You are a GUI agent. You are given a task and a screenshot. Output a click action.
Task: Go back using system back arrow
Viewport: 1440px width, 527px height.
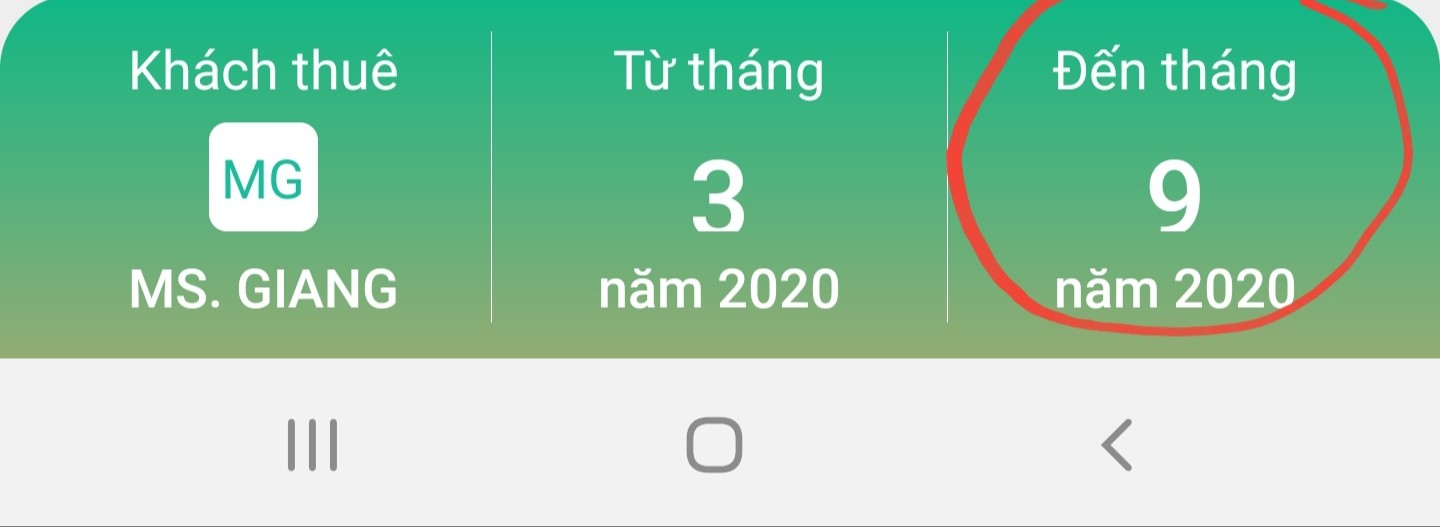click(x=1117, y=444)
